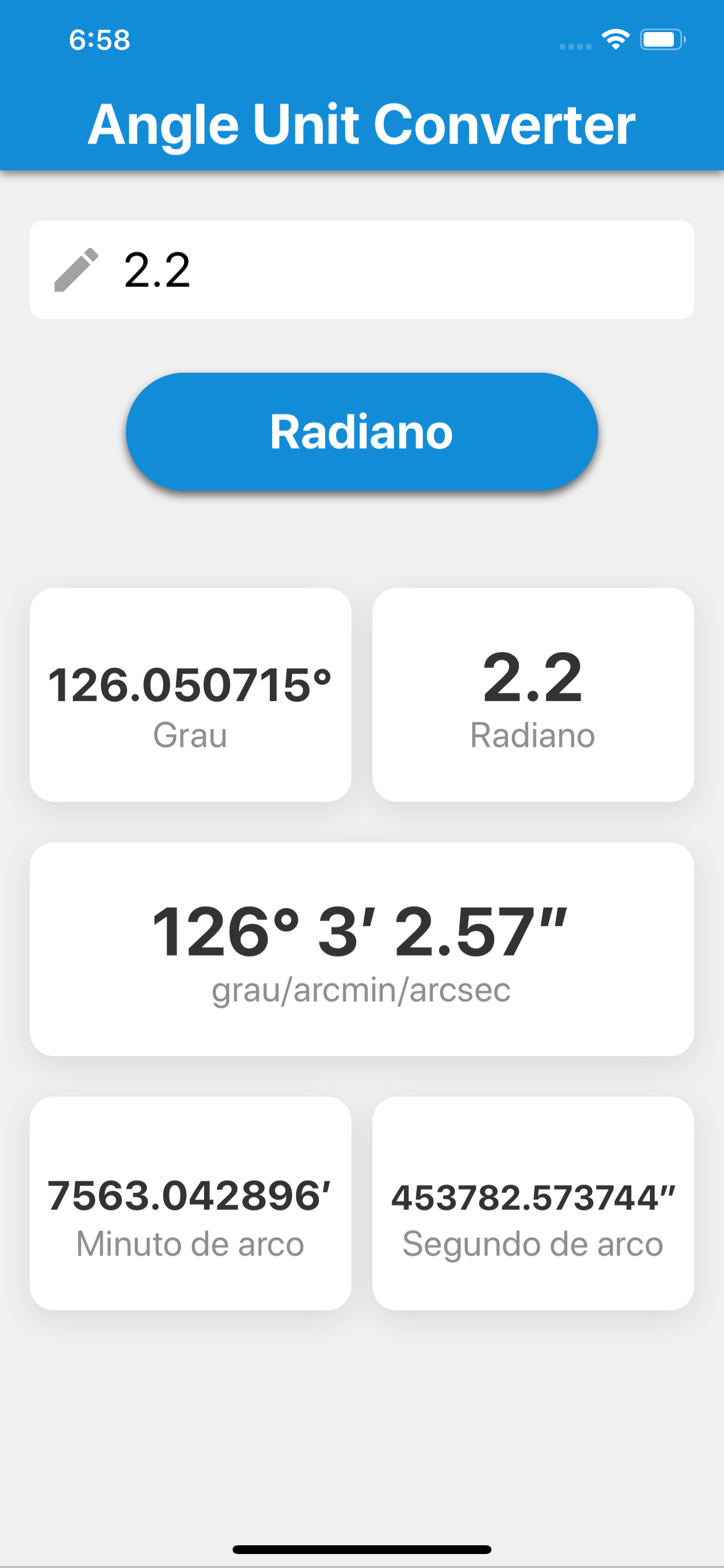Select the 2.2 Radiano result card

(533, 695)
